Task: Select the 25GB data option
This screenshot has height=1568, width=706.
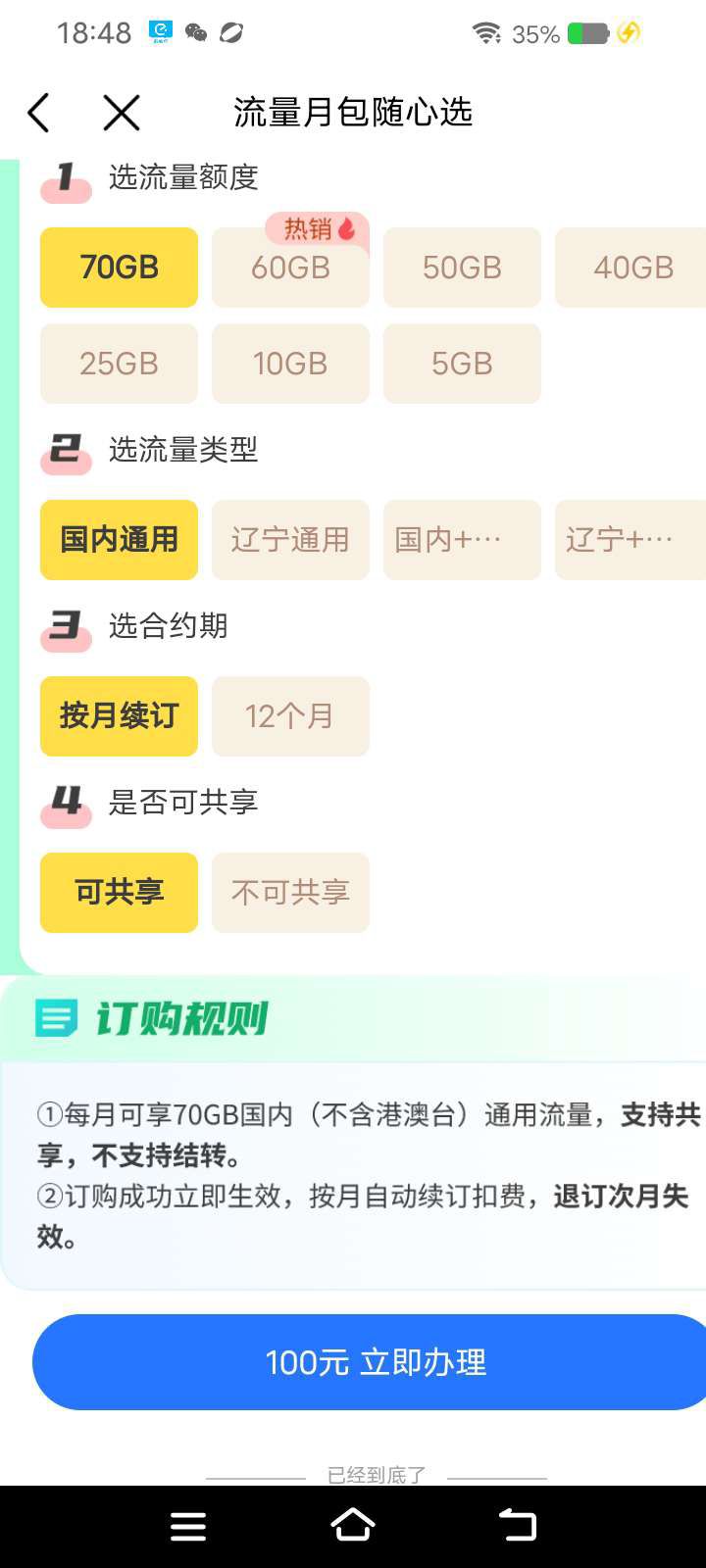Action: pos(119,364)
